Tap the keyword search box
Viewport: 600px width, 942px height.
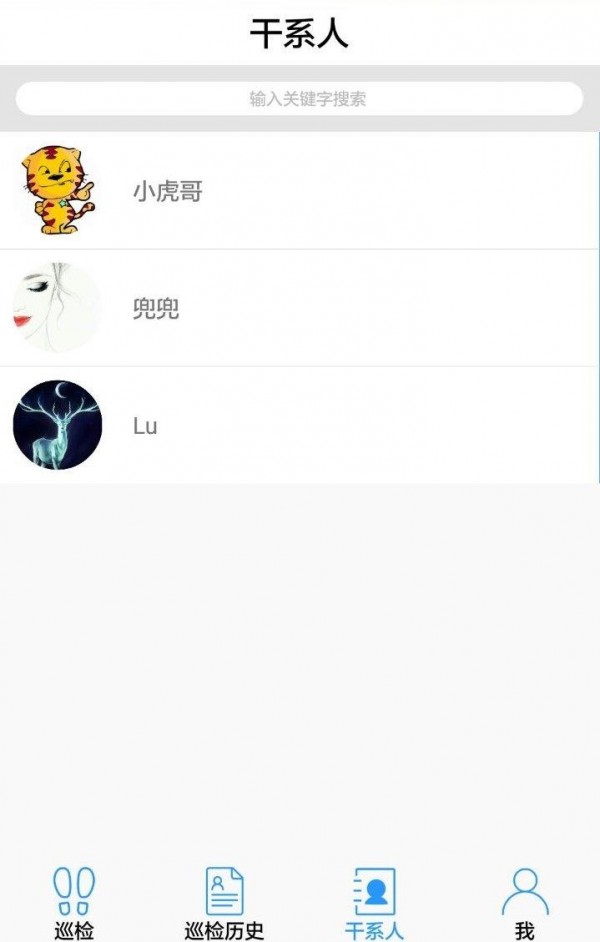click(x=300, y=99)
